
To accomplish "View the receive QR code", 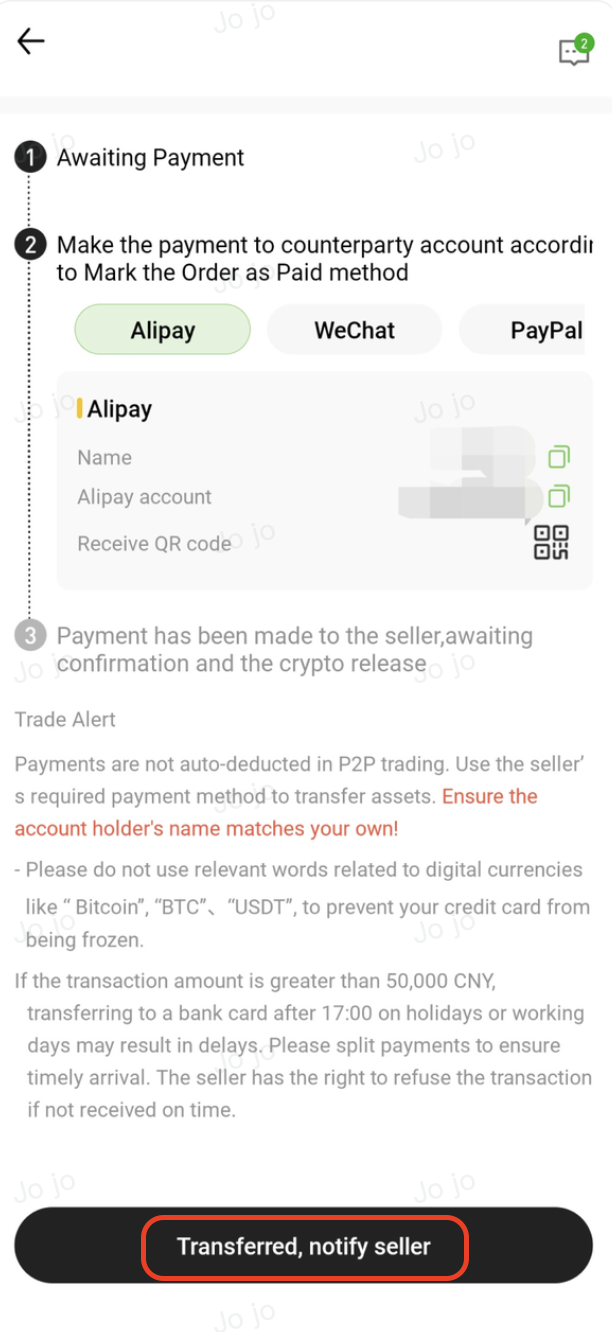I will pyautogui.click(x=551, y=542).
